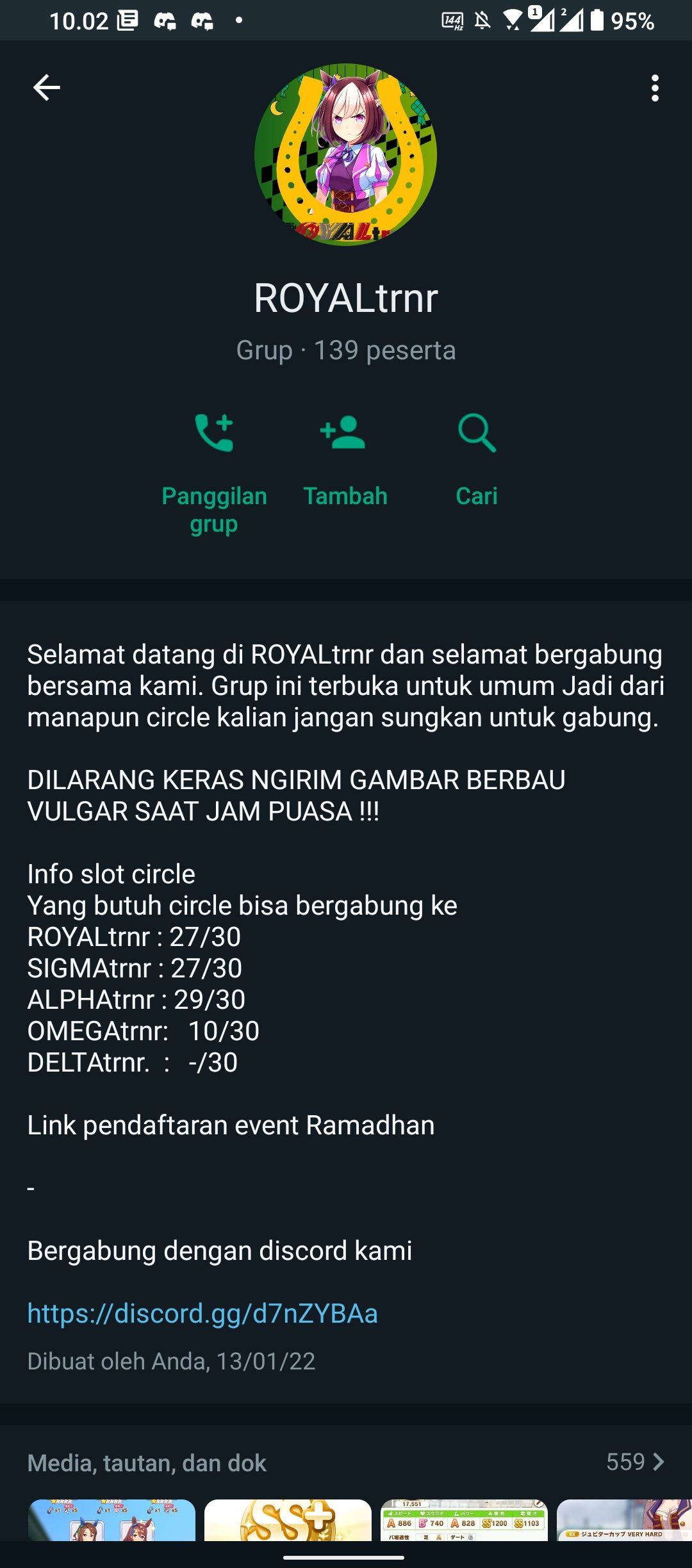
Task: Tap the 'Cari' label below the magnifier
Action: [477, 495]
